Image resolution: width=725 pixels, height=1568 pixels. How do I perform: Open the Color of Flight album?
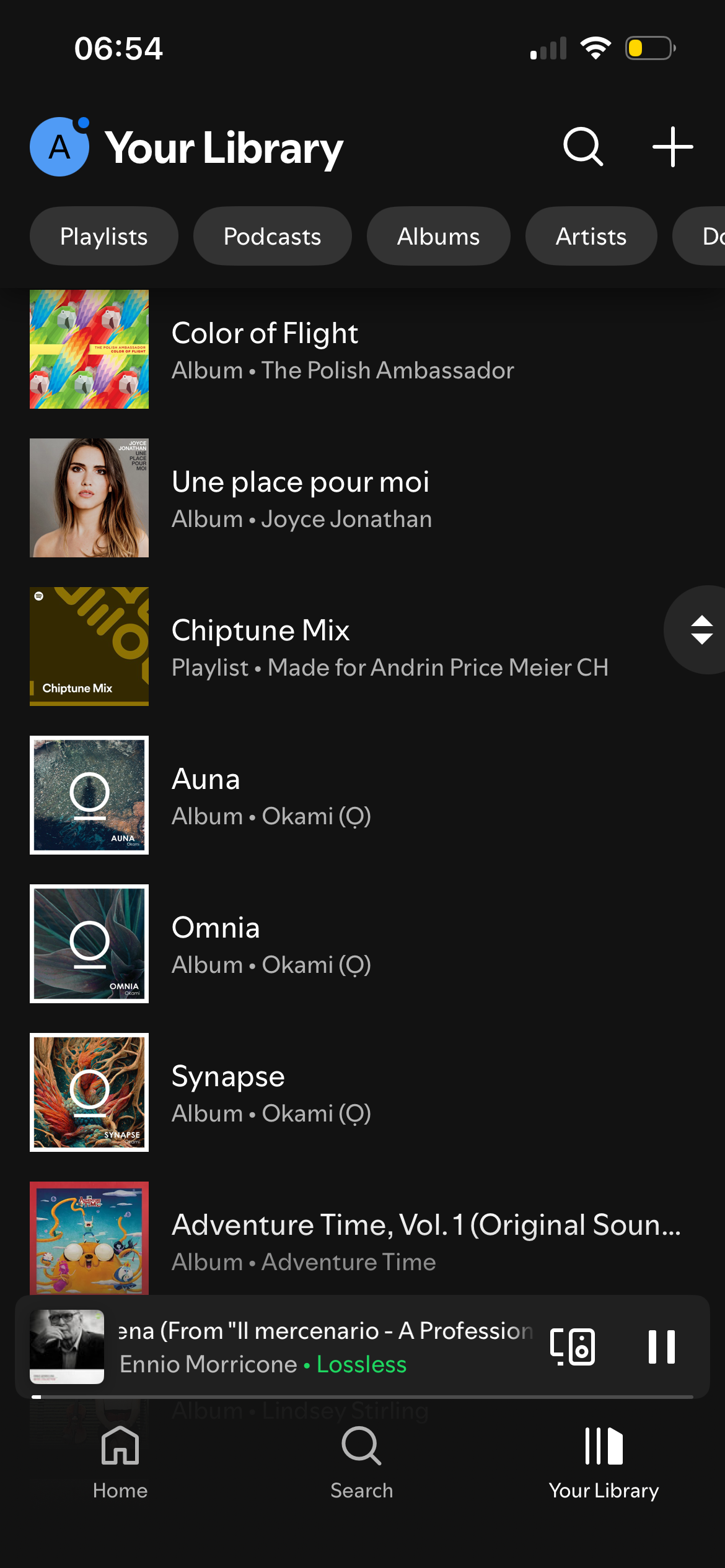click(x=342, y=350)
